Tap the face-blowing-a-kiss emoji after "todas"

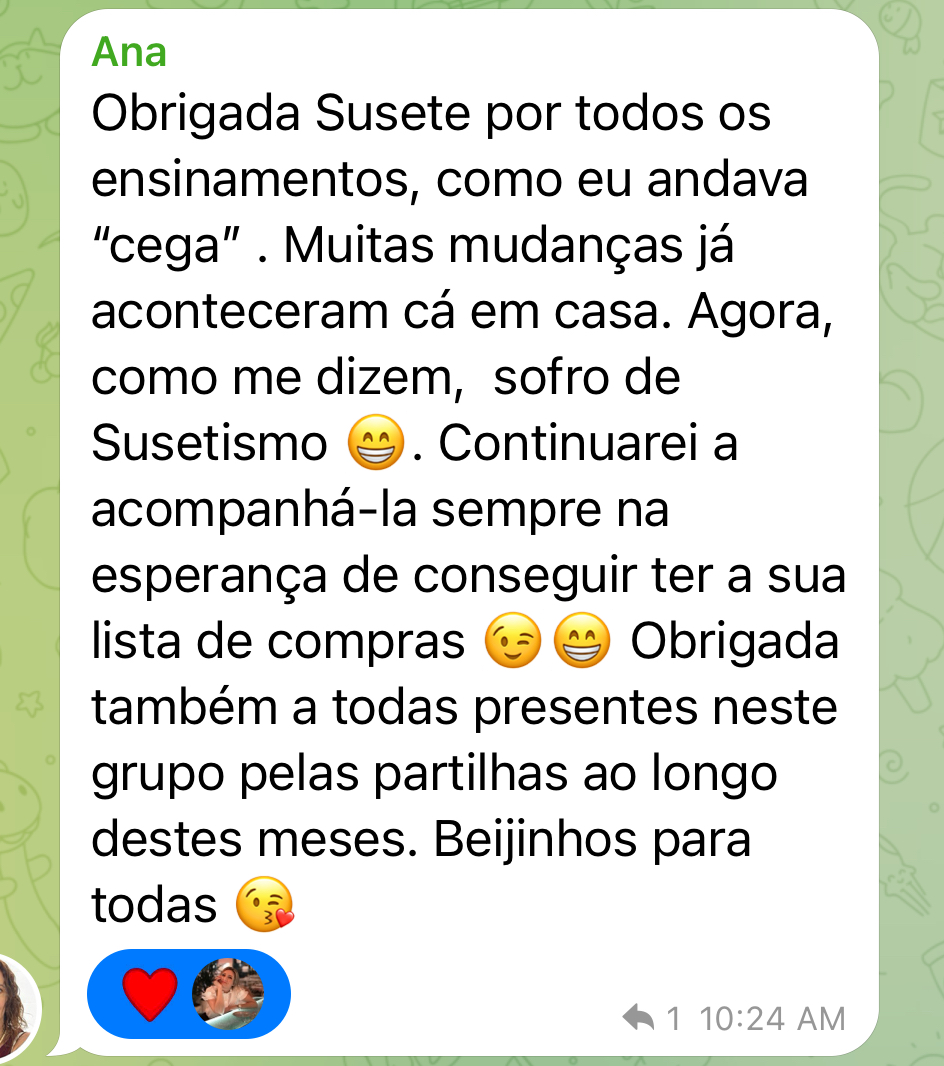point(263,903)
